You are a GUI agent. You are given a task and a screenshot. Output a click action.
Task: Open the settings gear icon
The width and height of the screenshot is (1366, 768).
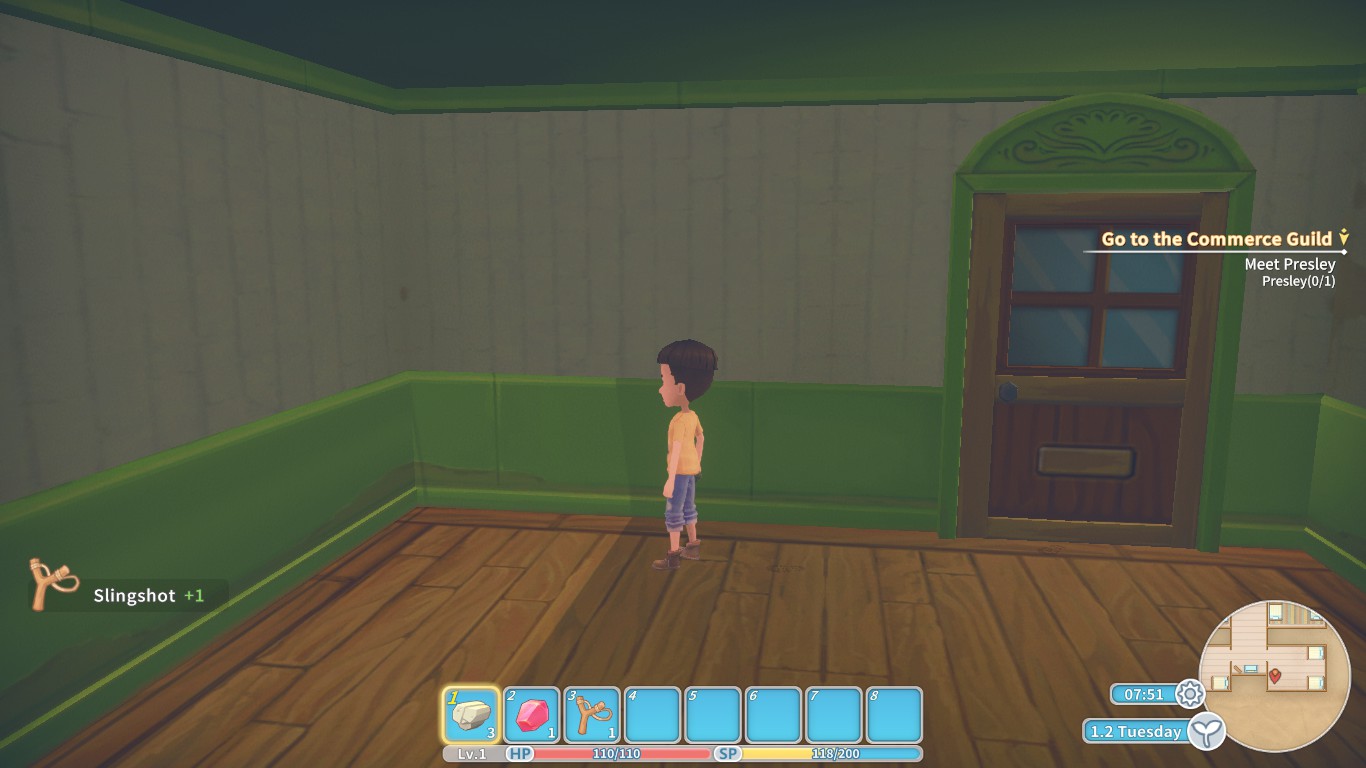coord(1189,694)
